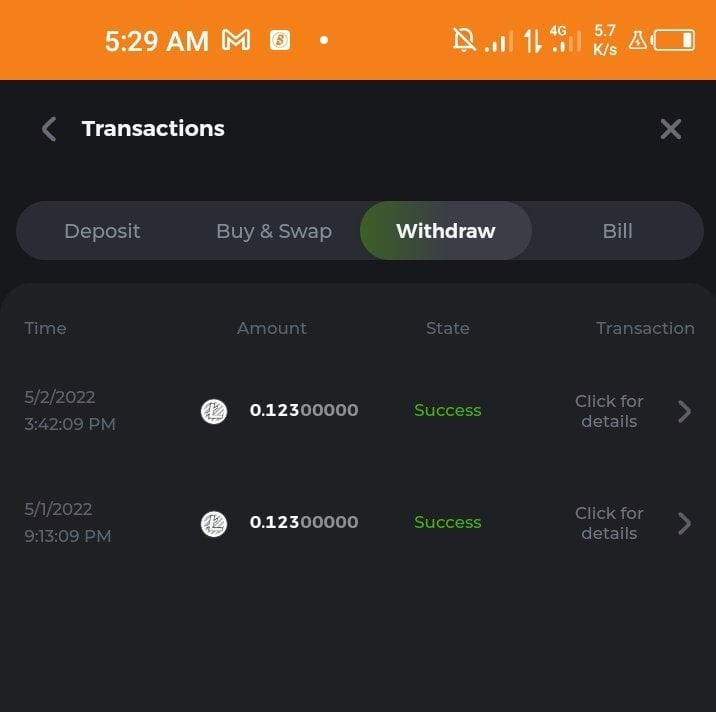Open the Buy & Swap tab
The height and width of the screenshot is (712, 716).
(273, 231)
